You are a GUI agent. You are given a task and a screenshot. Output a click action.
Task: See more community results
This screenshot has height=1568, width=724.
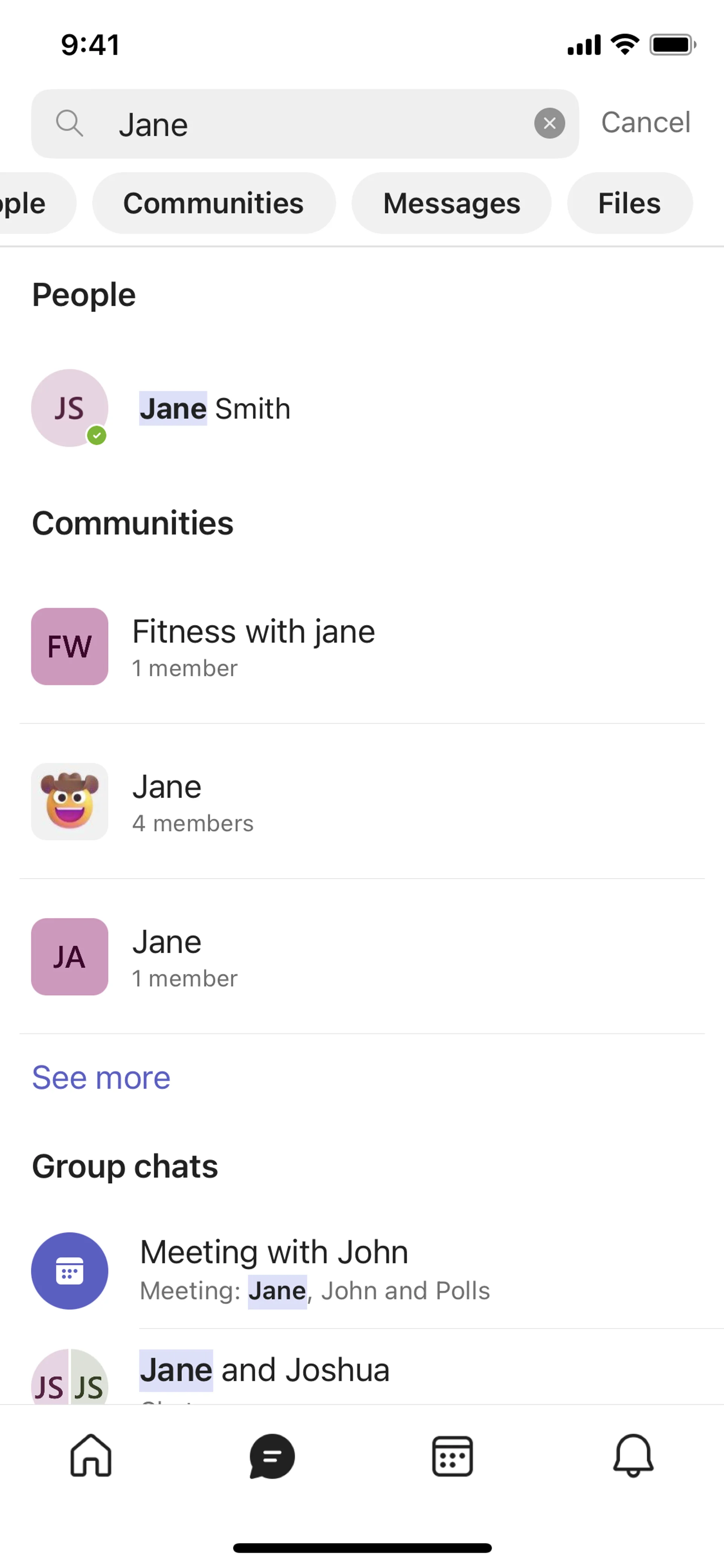coord(101,1077)
